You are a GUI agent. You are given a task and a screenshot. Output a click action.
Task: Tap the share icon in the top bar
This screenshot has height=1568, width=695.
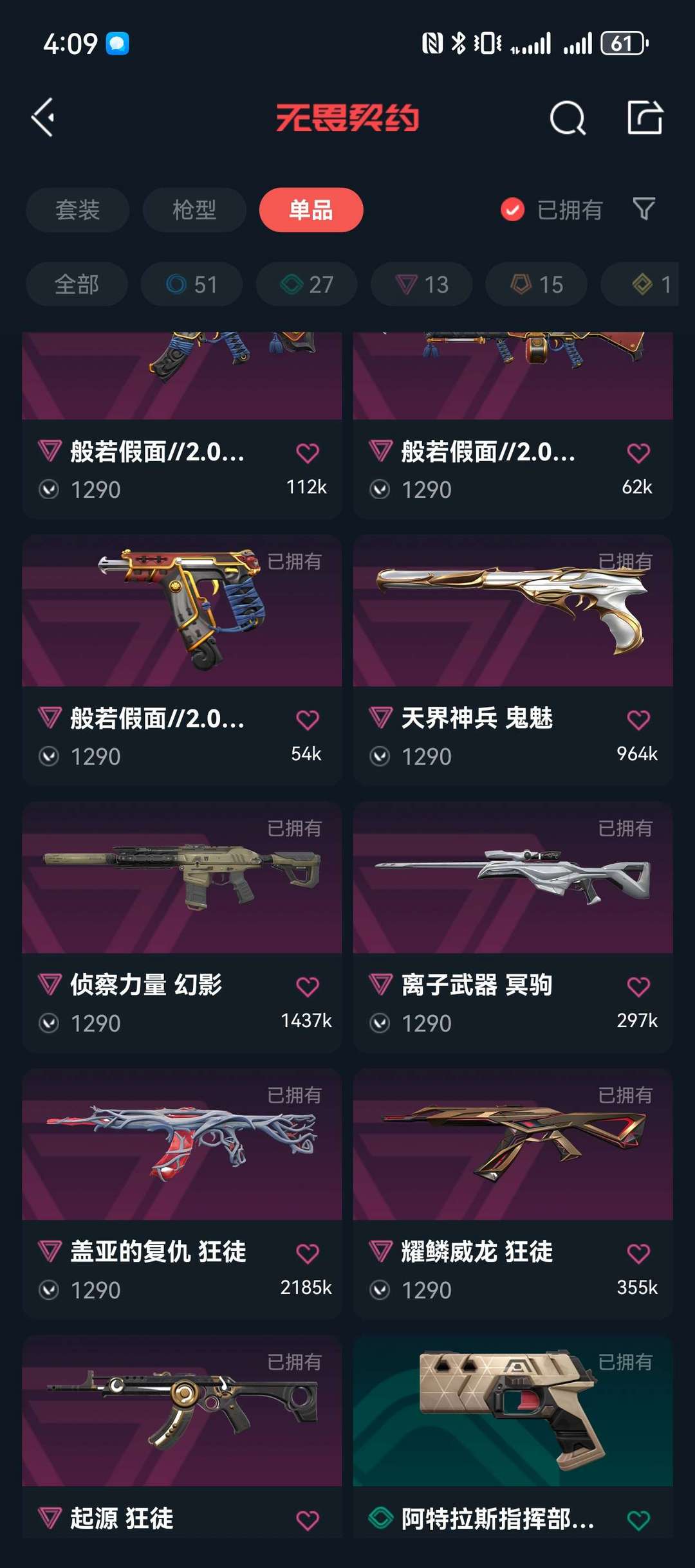(x=644, y=117)
